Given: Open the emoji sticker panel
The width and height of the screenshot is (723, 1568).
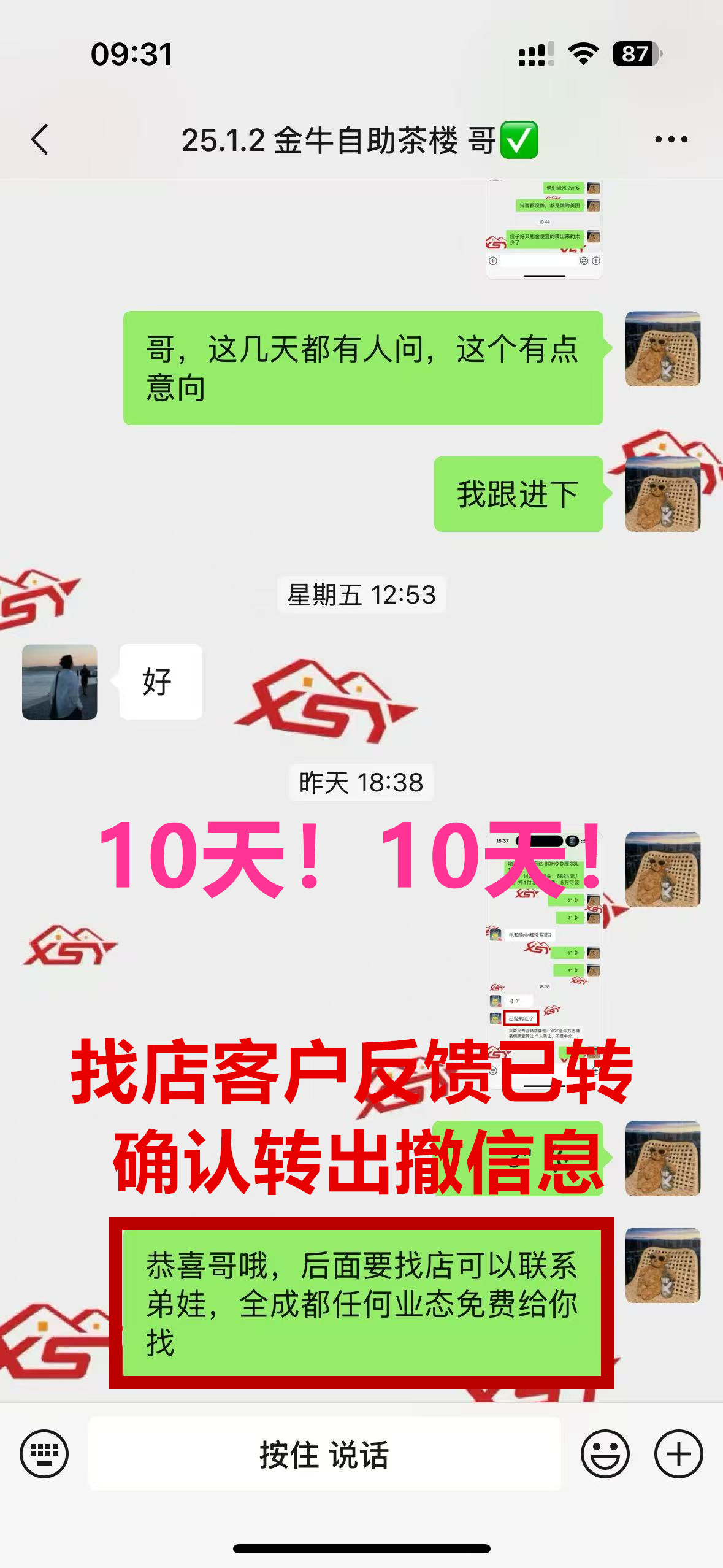Looking at the screenshot, I should (605, 1453).
